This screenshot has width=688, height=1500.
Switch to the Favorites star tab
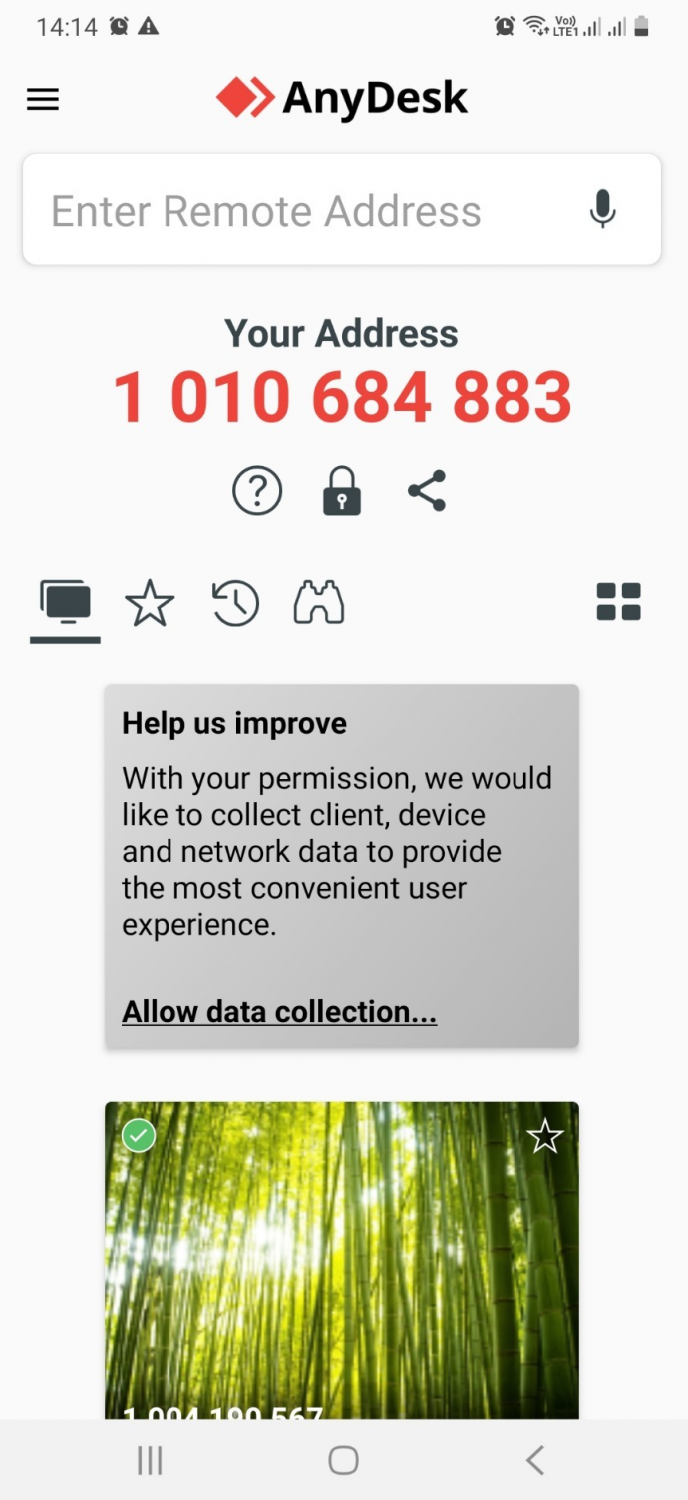click(x=150, y=604)
